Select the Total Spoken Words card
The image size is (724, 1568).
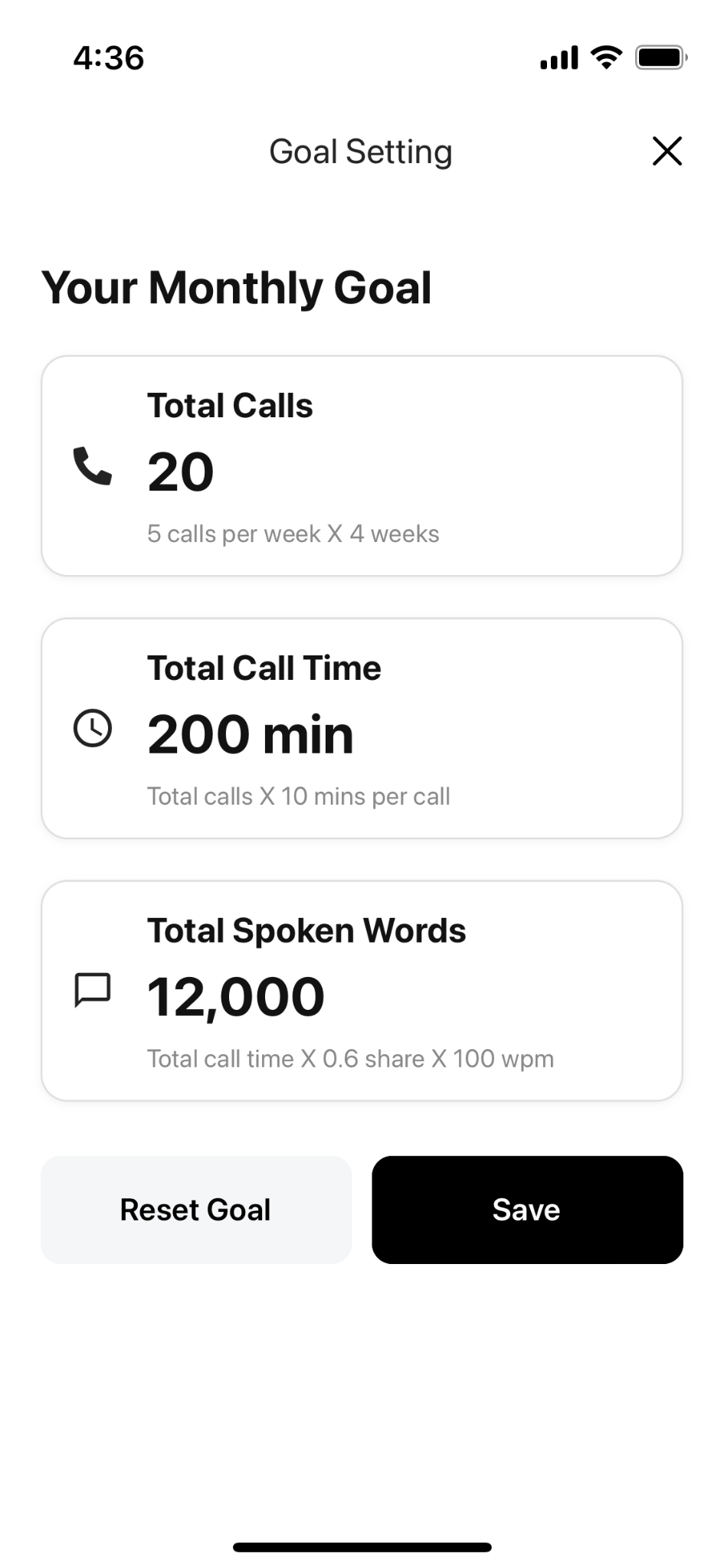tap(362, 991)
